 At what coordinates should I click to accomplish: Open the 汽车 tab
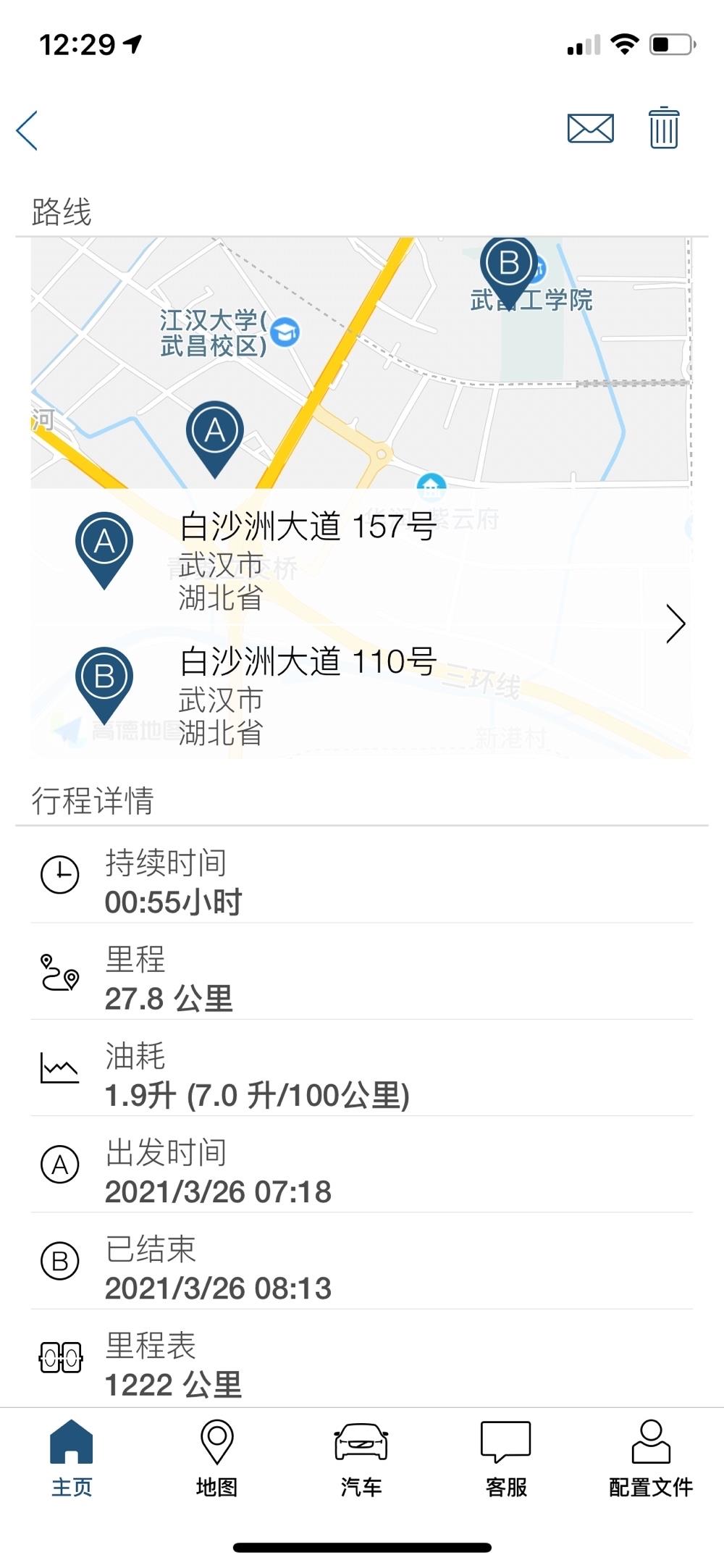(361, 1459)
